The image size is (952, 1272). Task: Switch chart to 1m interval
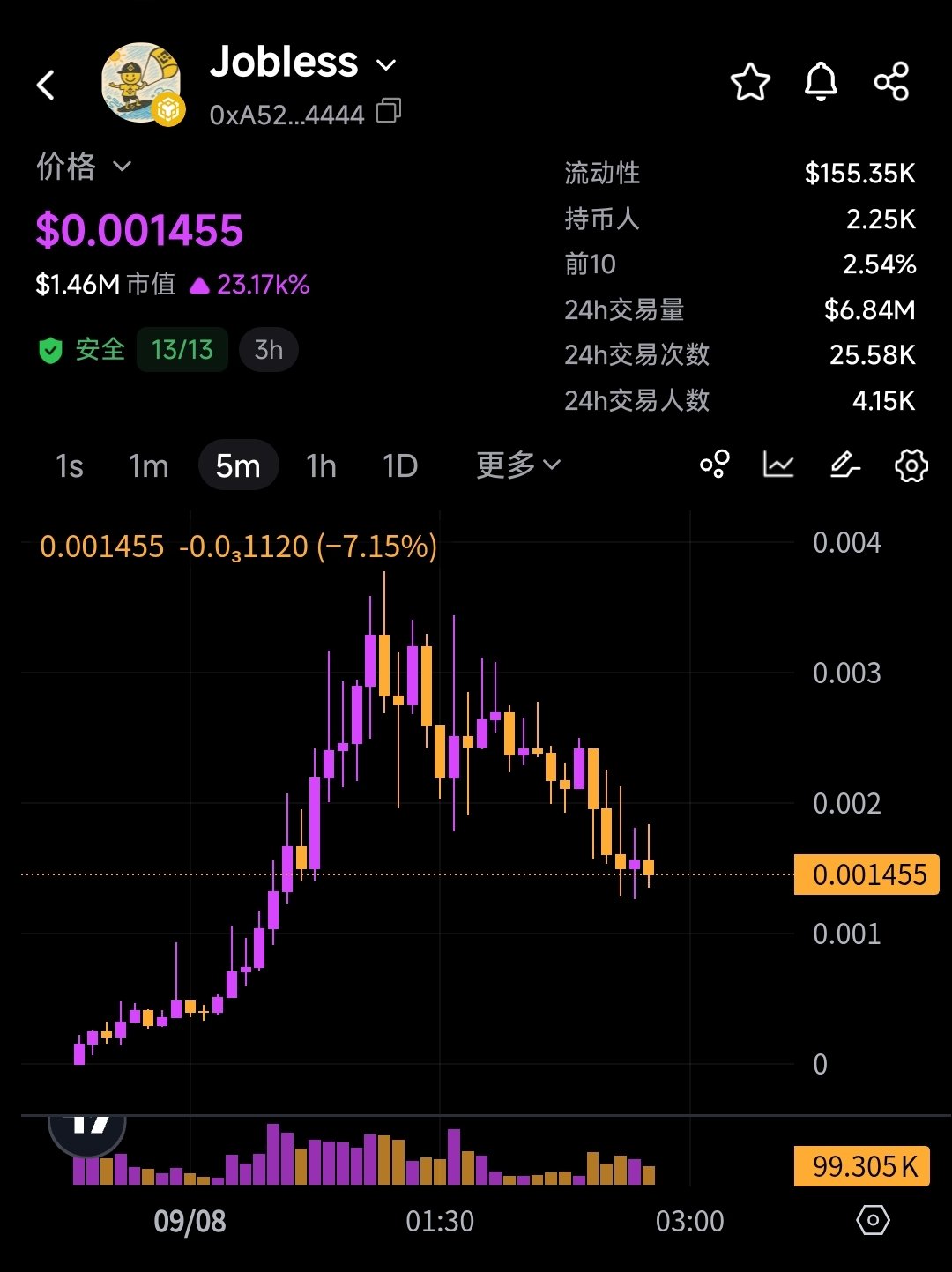click(x=148, y=465)
